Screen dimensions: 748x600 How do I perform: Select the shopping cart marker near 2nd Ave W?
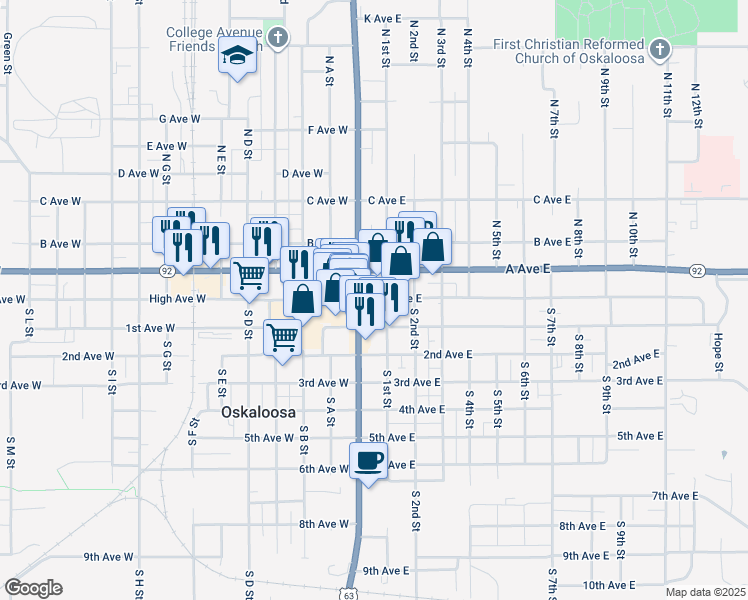pyautogui.click(x=282, y=340)
